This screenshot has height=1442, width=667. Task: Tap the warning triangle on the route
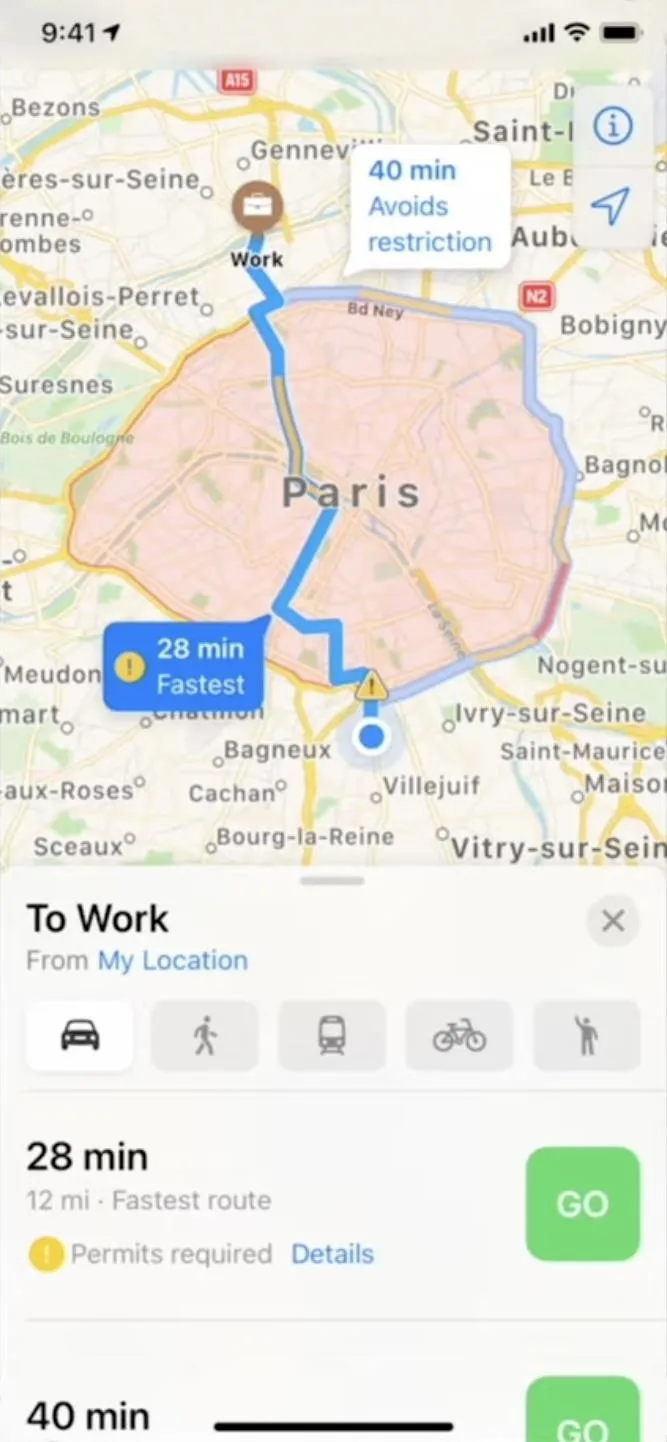coord(371,685)
